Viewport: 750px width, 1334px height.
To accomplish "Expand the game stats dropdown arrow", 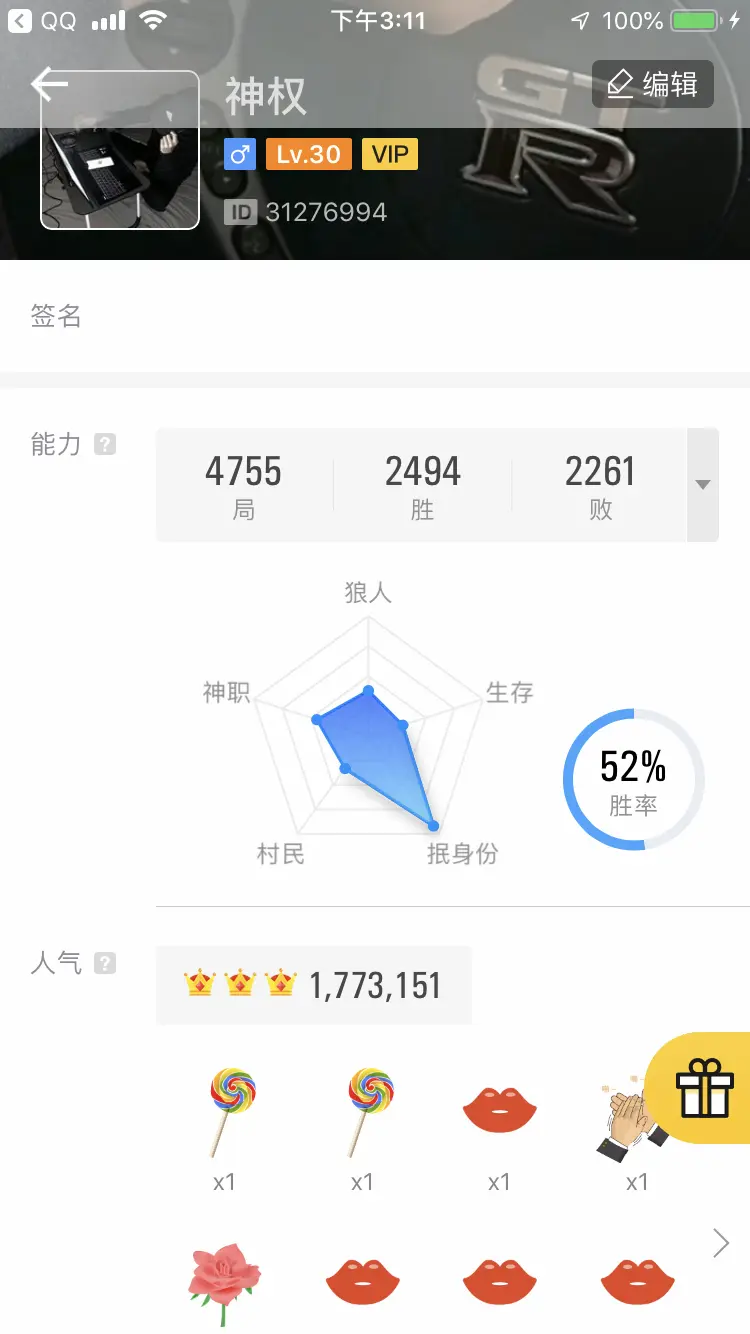I will [703, 485].
